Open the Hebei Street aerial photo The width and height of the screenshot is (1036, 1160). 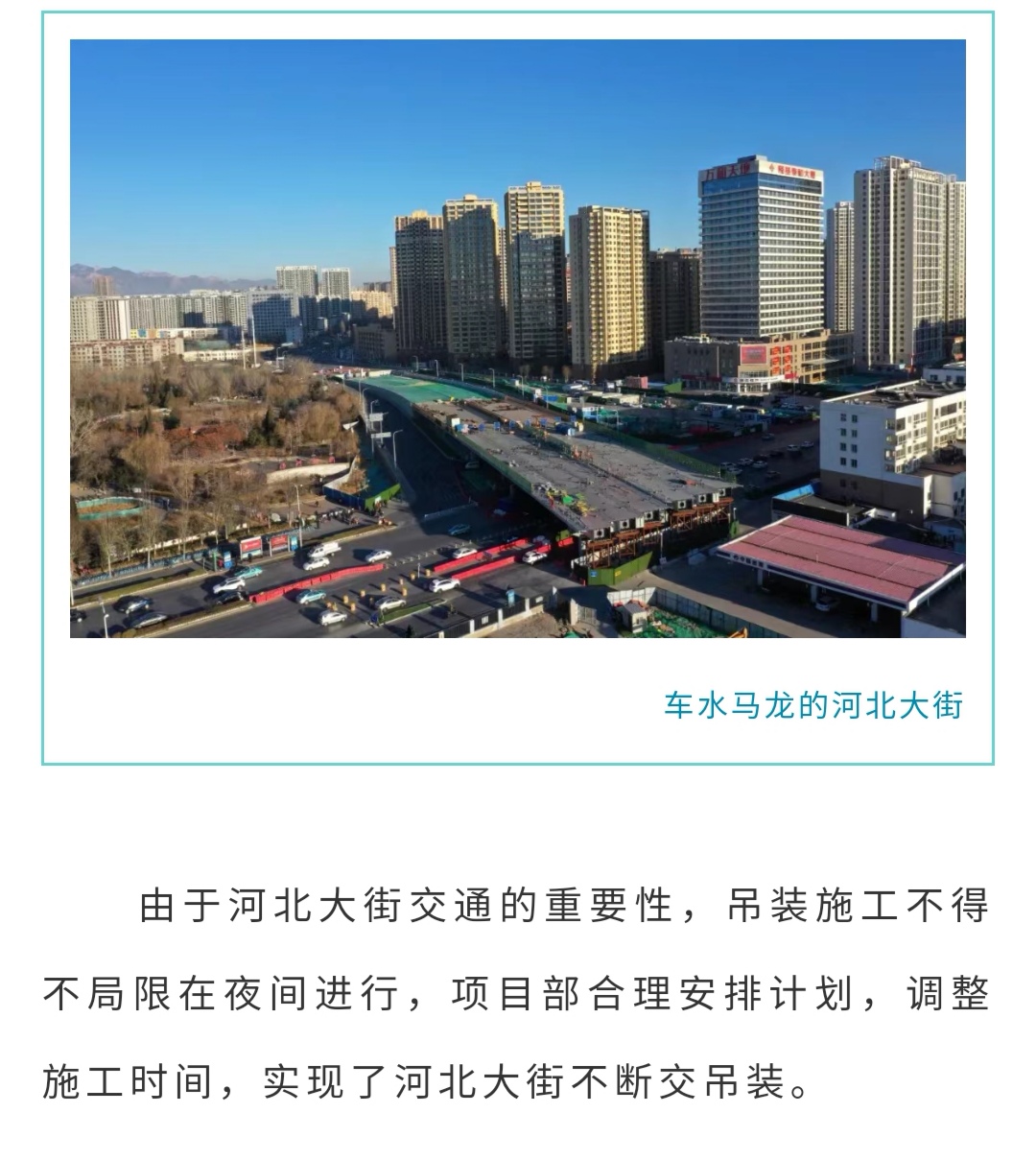click(518, 338)
